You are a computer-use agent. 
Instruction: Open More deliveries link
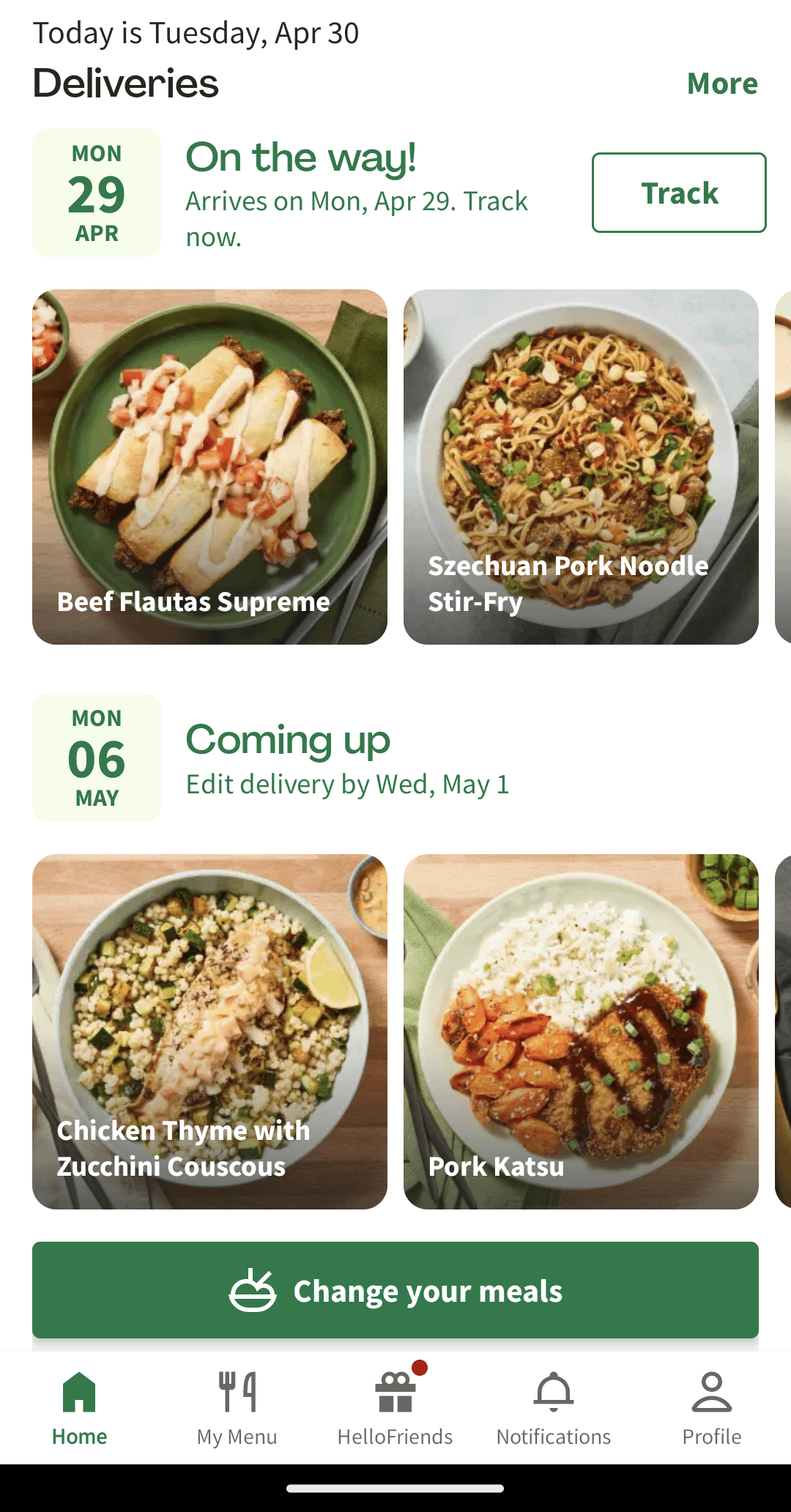[721, 84]
